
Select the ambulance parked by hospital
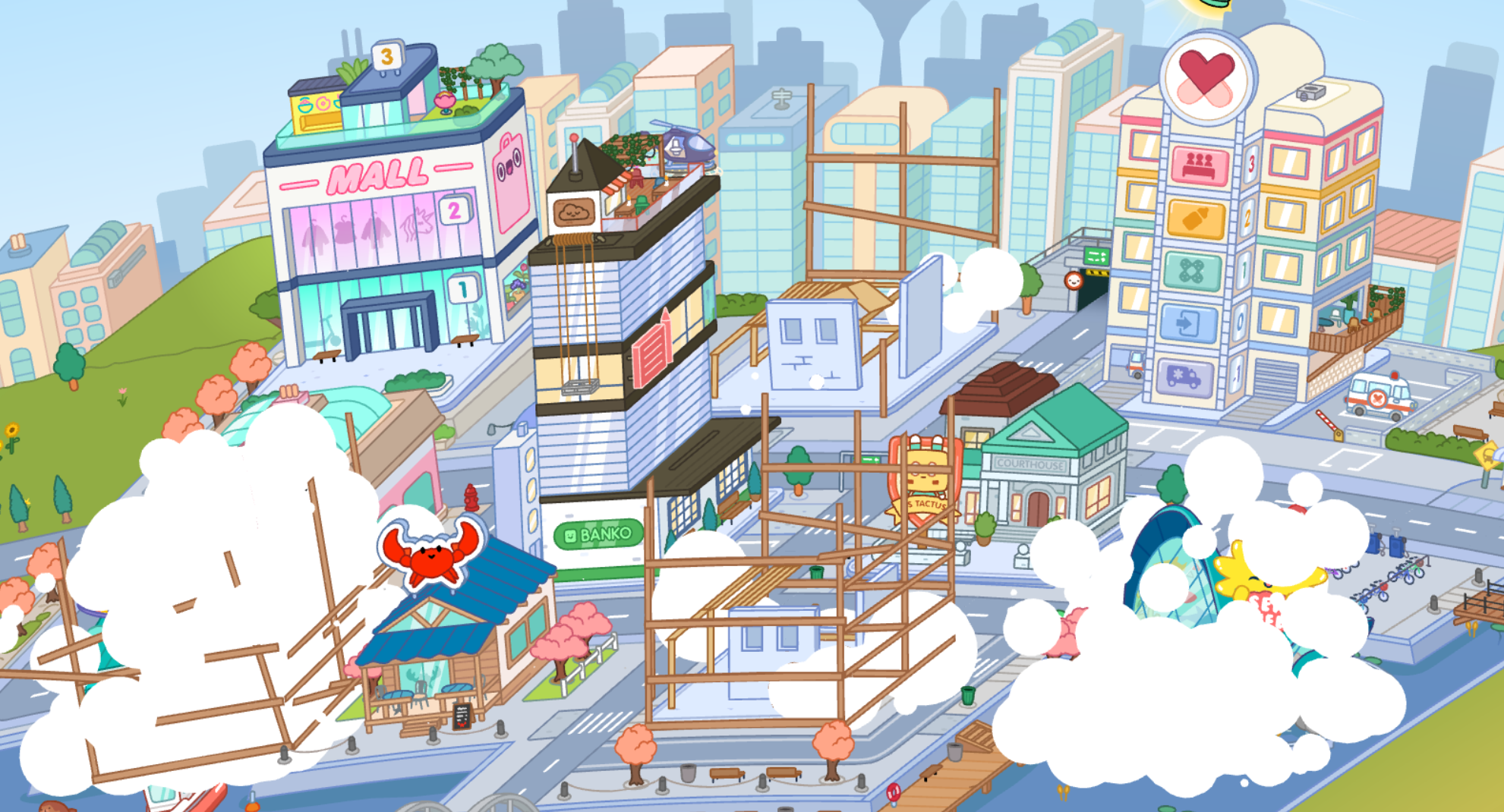tap(1378, 396)
